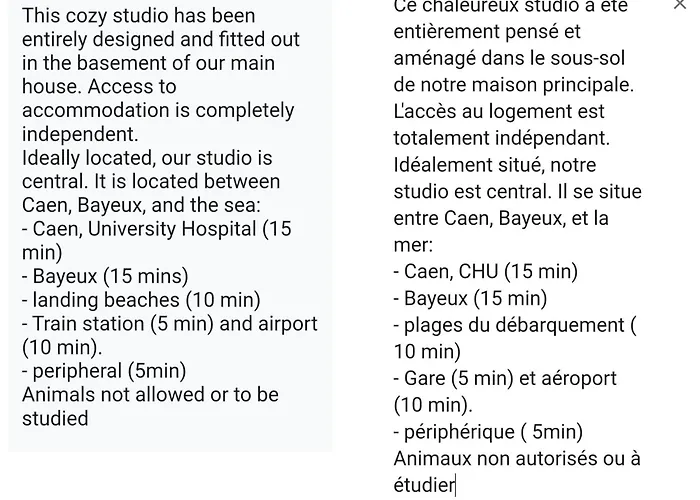The height and width of the screenshot is (500, 700).
Task: Tap the French text input field
Action: click(517, 250)
